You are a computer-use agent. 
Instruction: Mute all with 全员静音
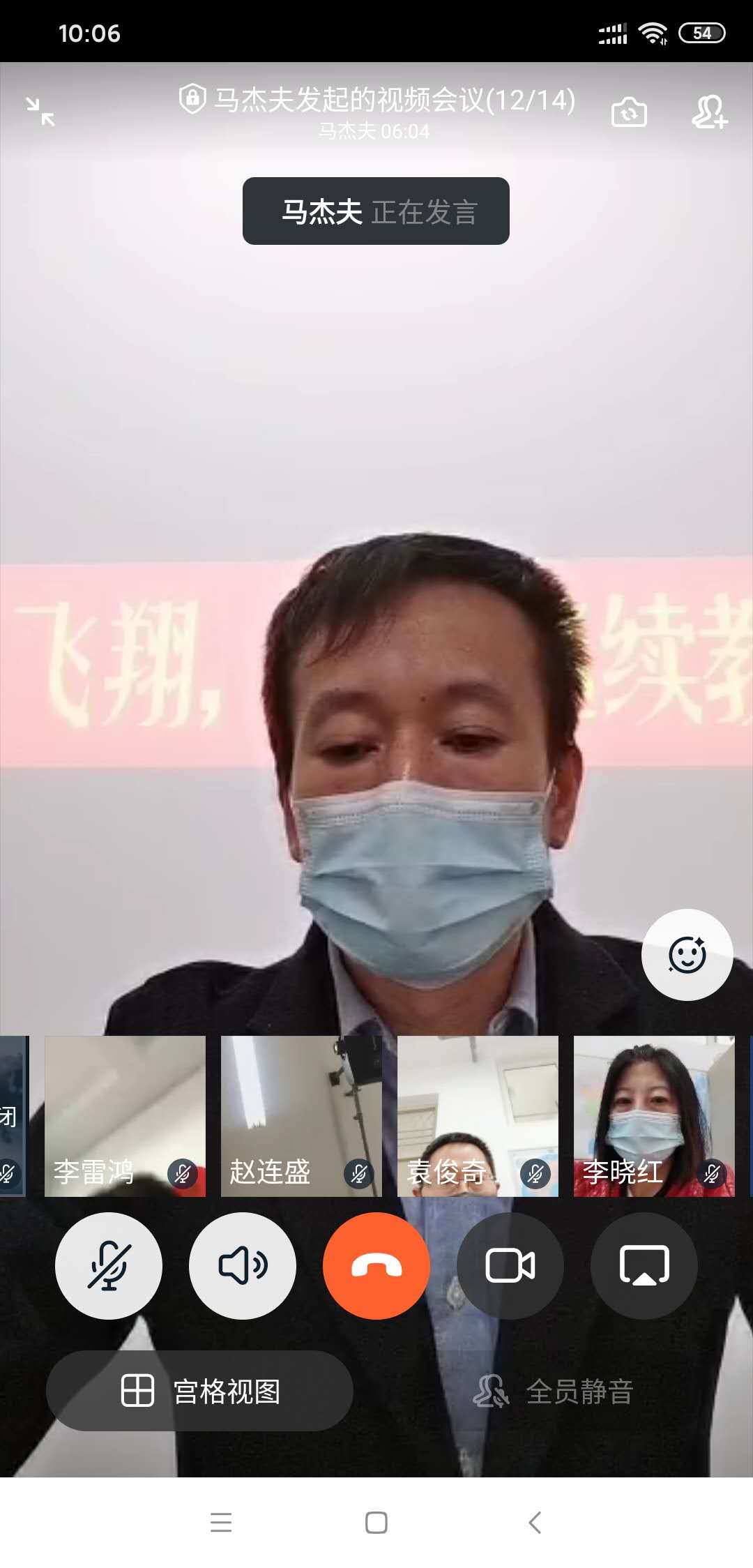point(553,1391)
